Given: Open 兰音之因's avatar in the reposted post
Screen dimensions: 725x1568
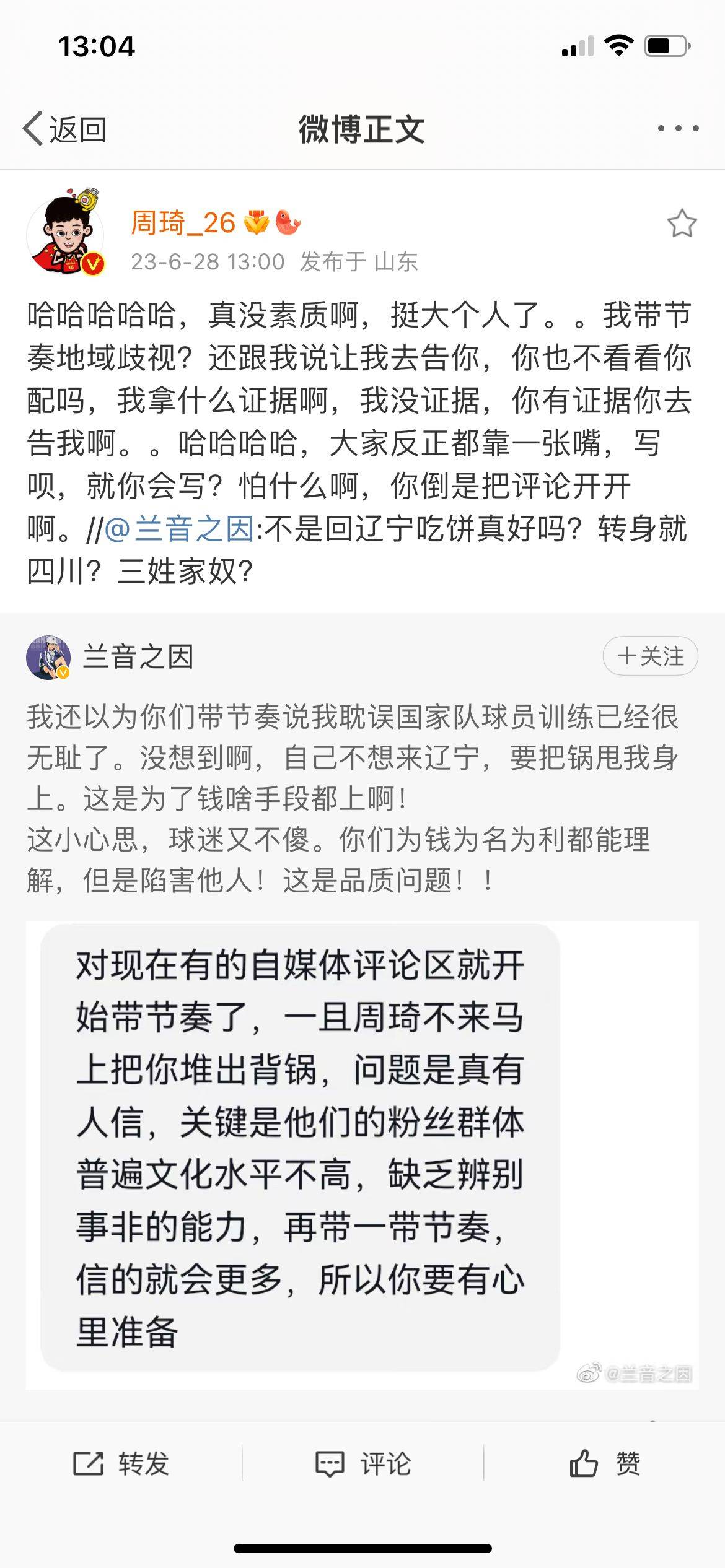Looking at the screenshot, I should tap(48, 657).
